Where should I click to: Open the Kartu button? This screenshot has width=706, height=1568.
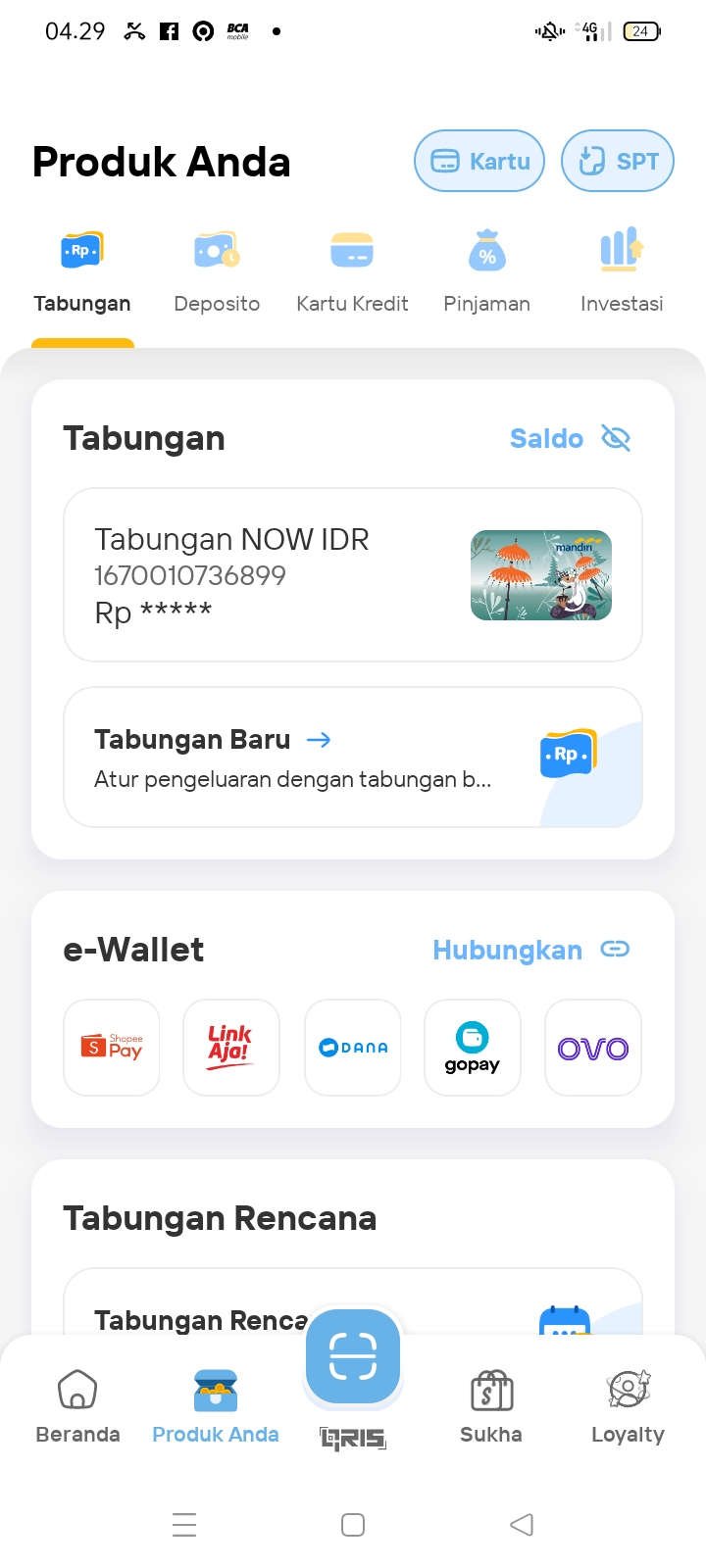[479, 161]
